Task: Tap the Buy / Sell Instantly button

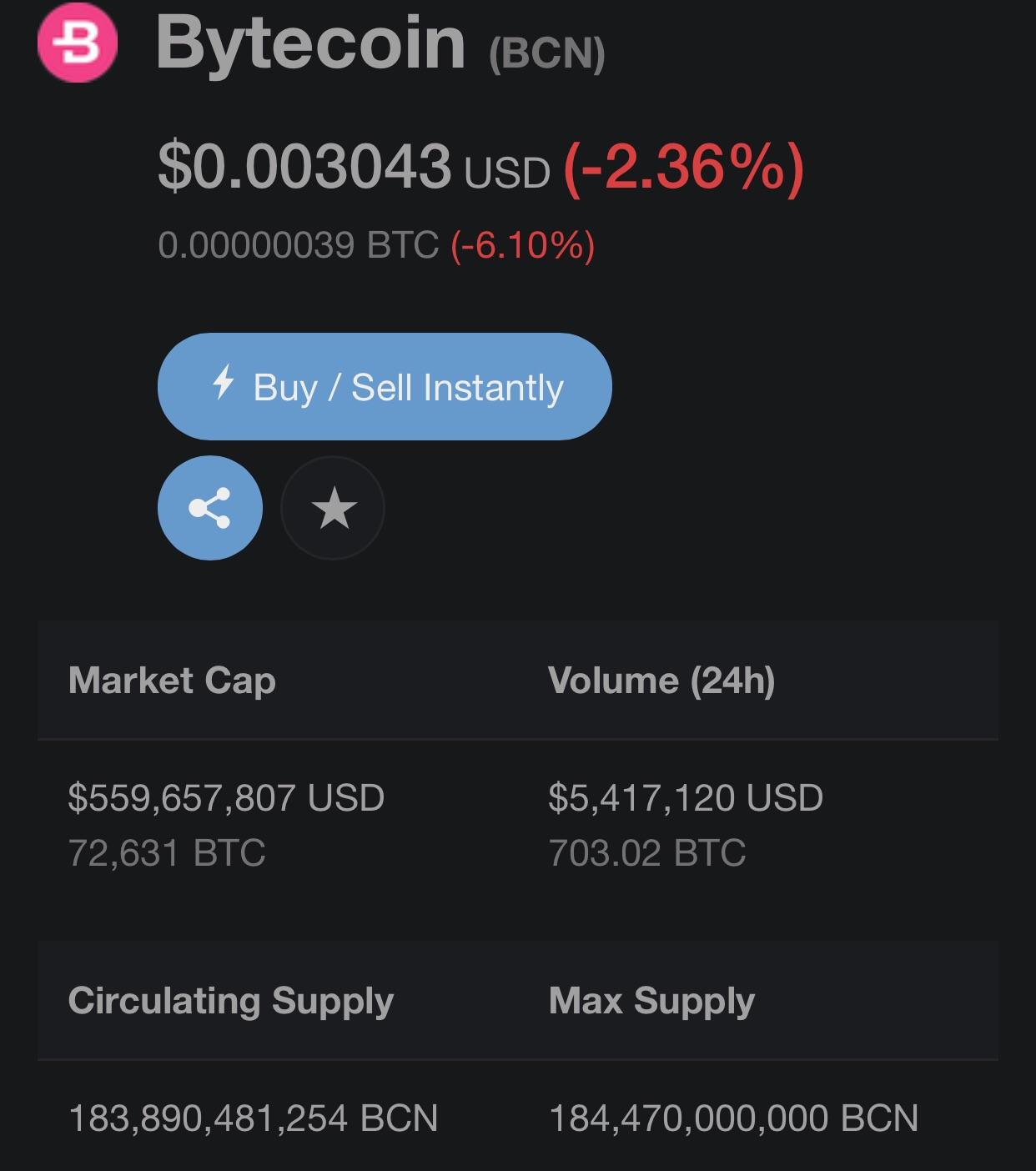Action: coord(385,387)
